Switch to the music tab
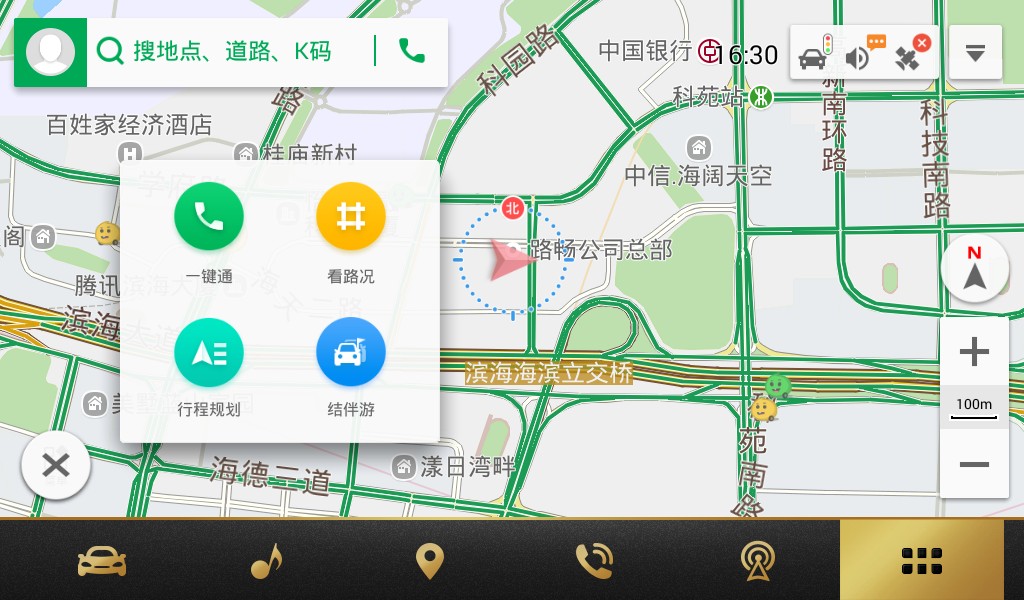Screen dimensions: 1024x600 (x=266, y=562)
